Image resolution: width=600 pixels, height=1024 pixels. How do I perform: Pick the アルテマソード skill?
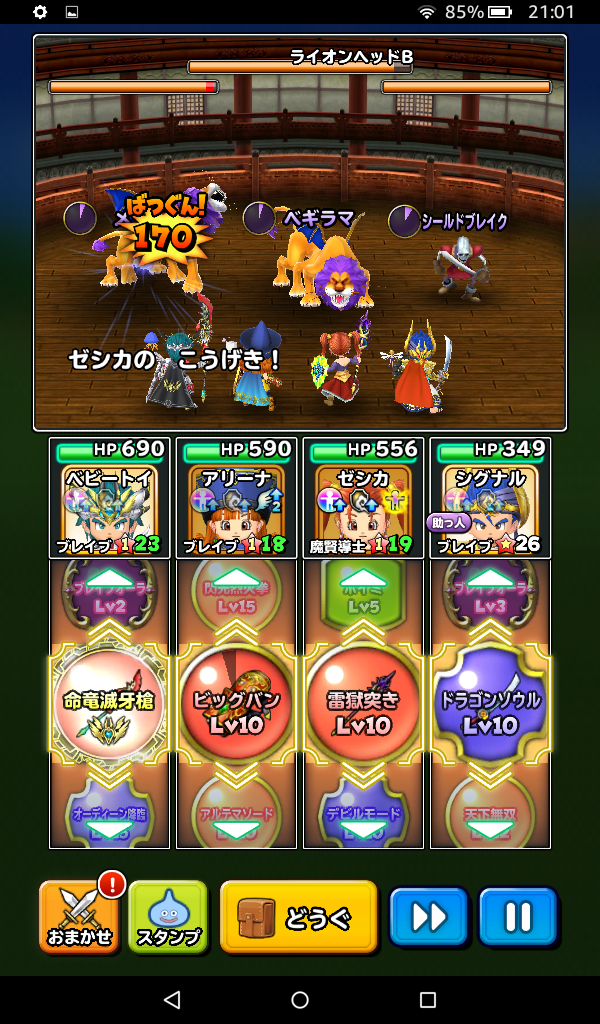click(236, 812)
